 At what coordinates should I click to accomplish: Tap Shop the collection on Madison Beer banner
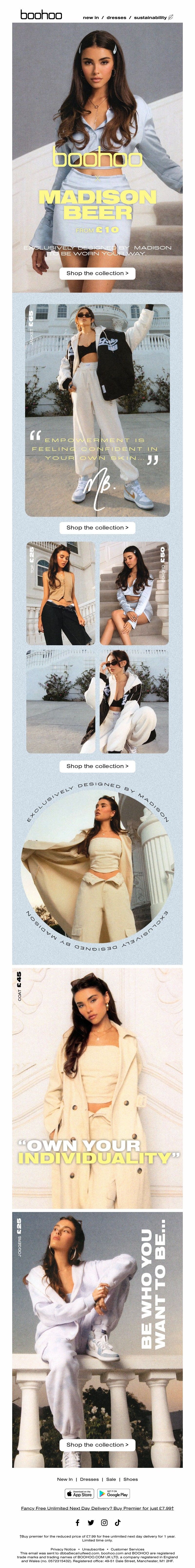97,273
